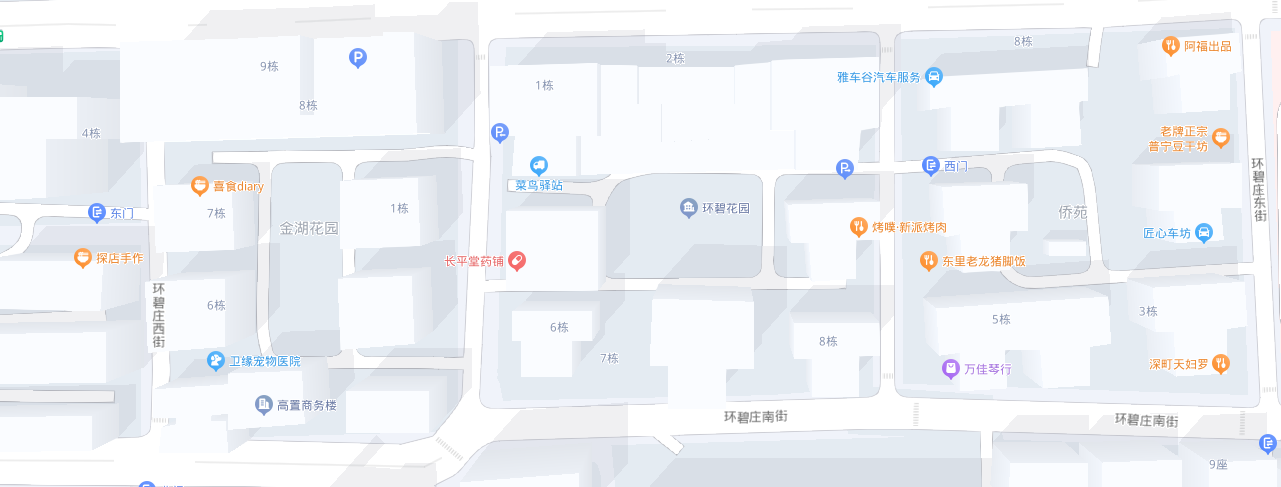Tap the 高置商务楼 building marker
Screen dimensions: 1281x487
[263, 404]
